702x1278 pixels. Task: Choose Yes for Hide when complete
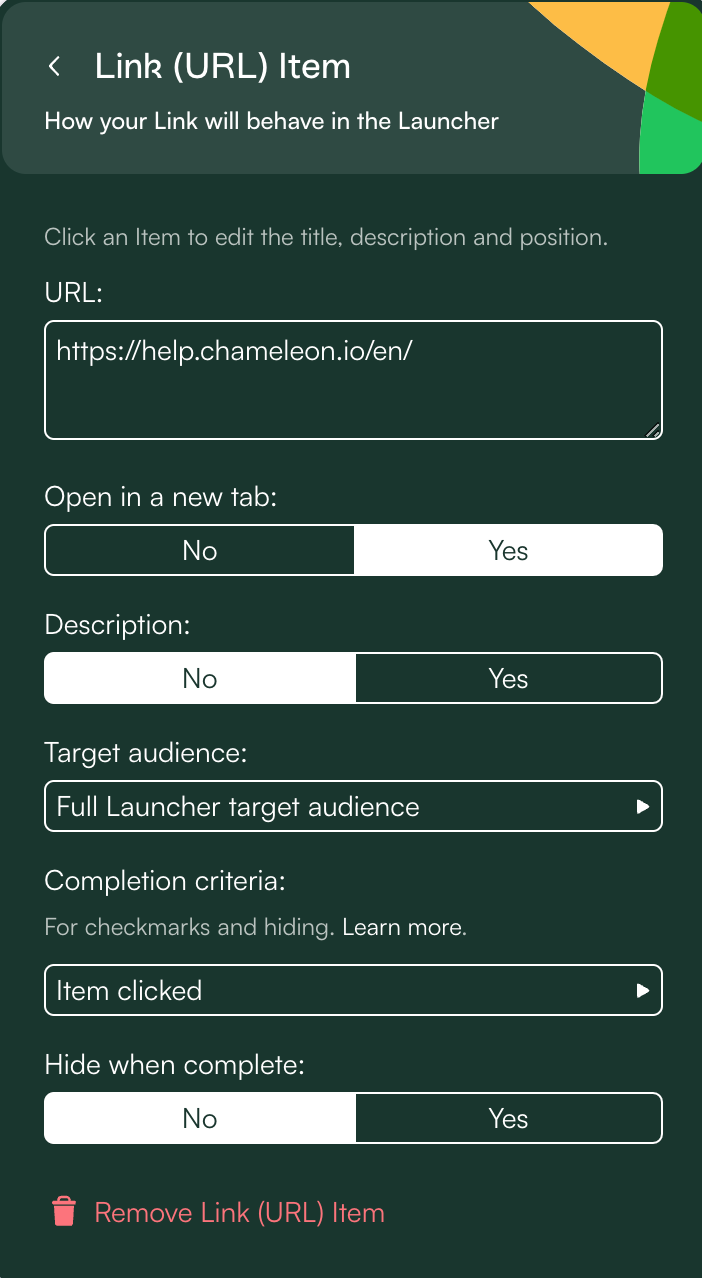(x=508, y=1118)
